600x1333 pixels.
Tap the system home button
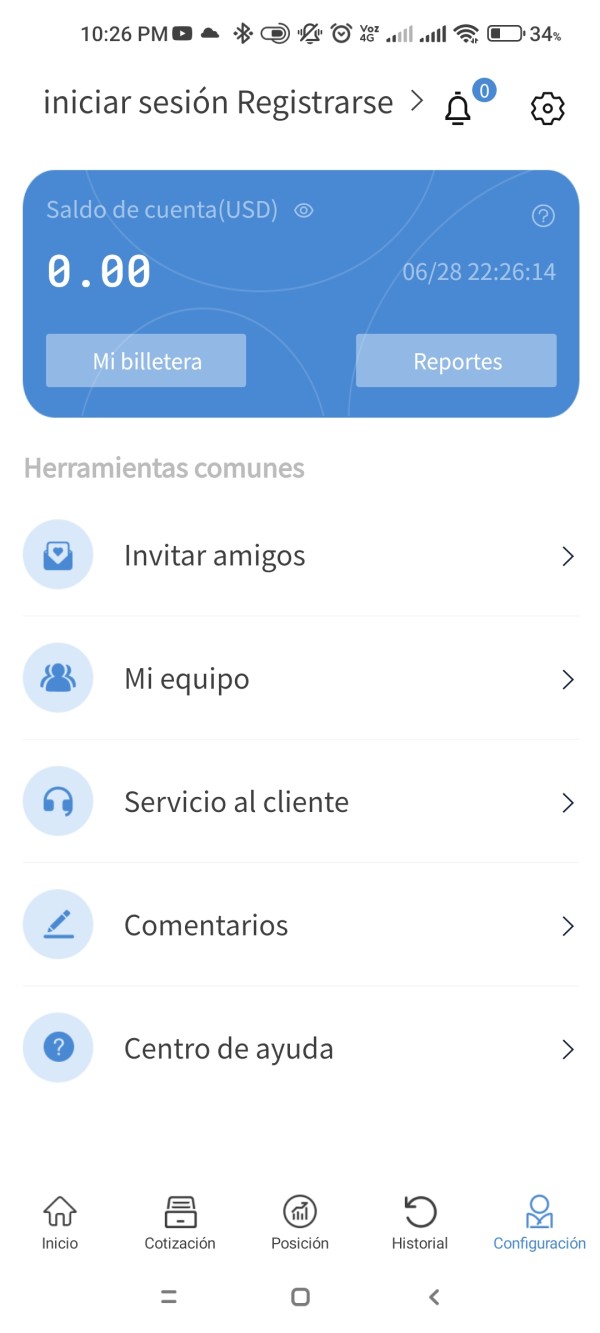click(x=300, y=1297)
